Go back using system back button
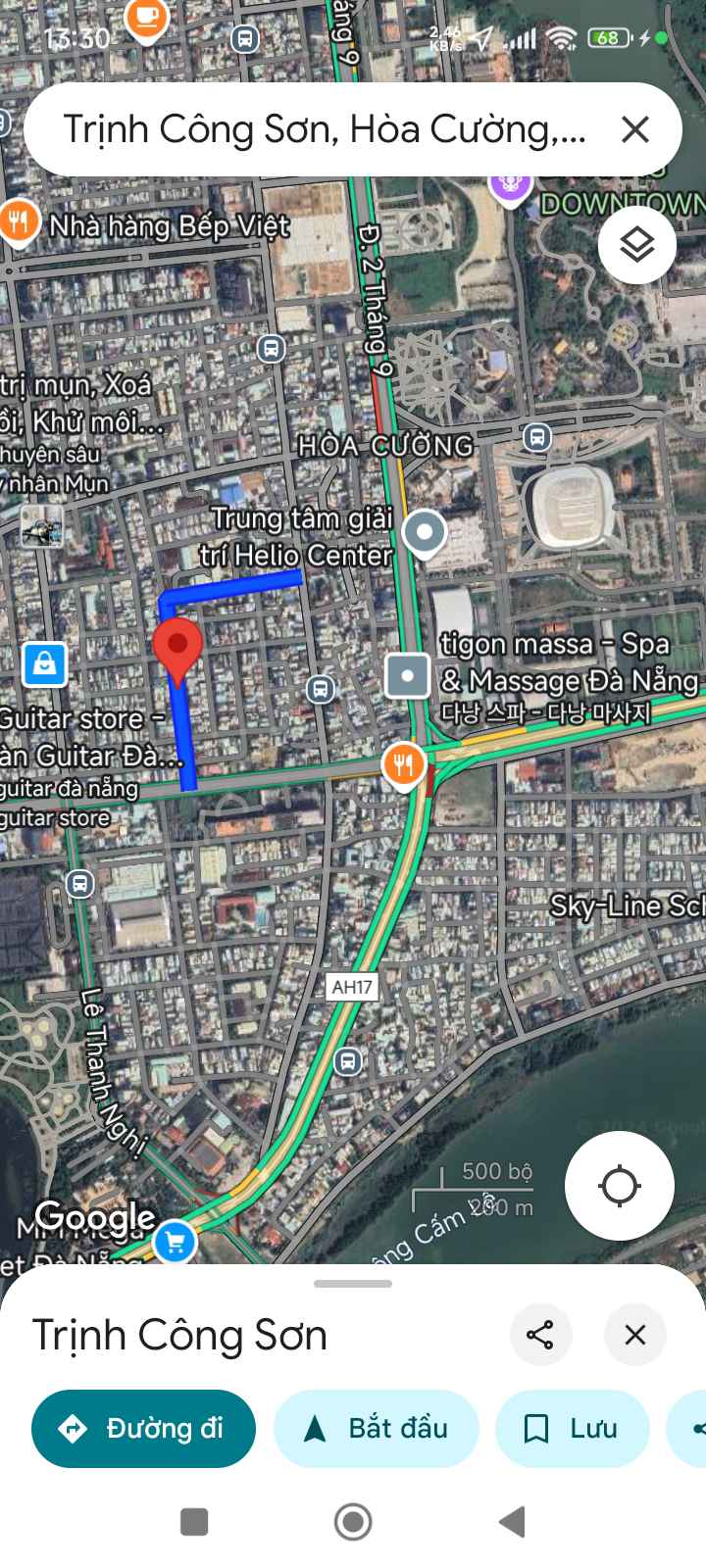 coord(512,1521)
